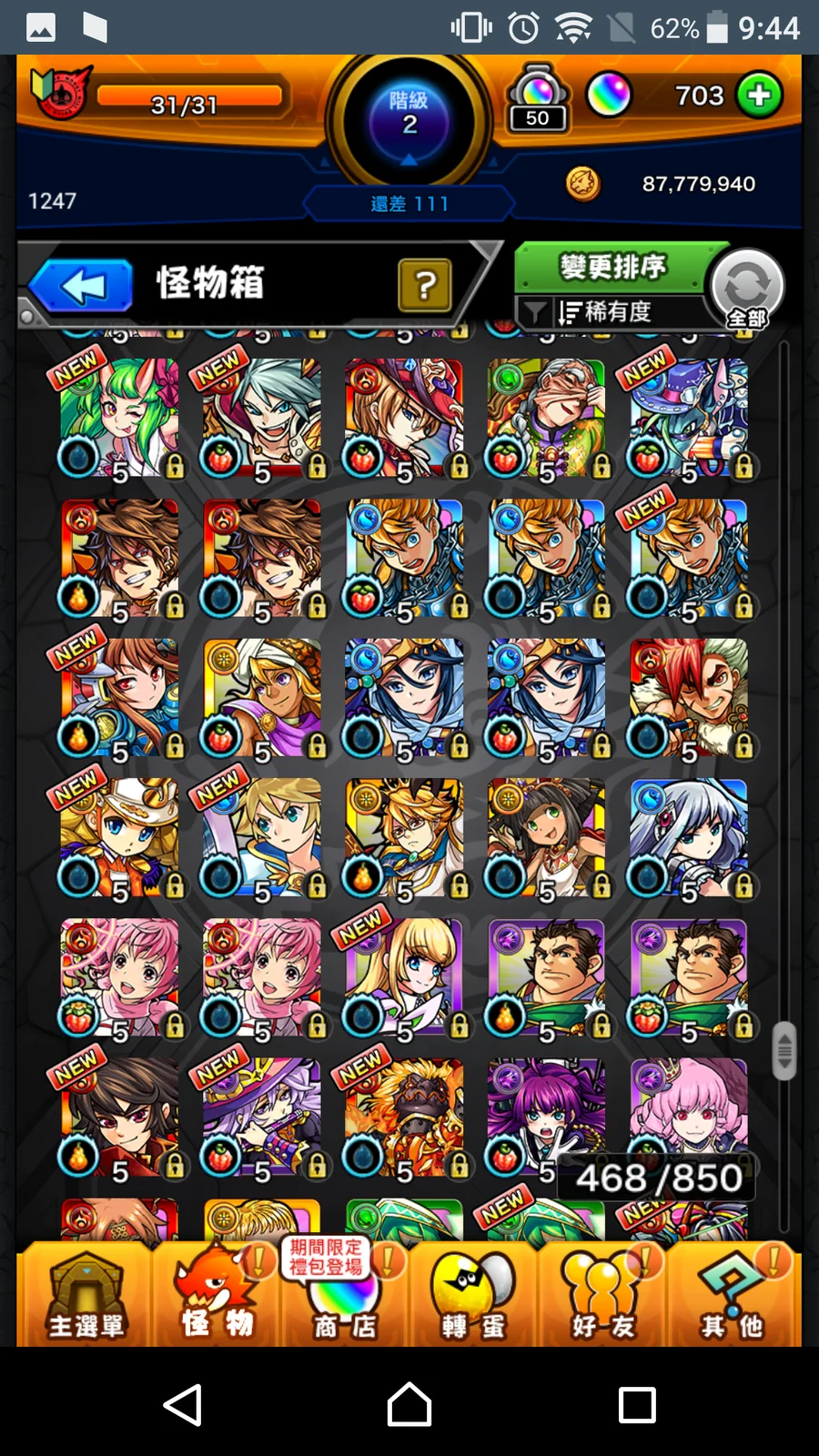Screen dimensions: 819x1456
Task: Go back using the blue arrow button
Action: [82, 286]
